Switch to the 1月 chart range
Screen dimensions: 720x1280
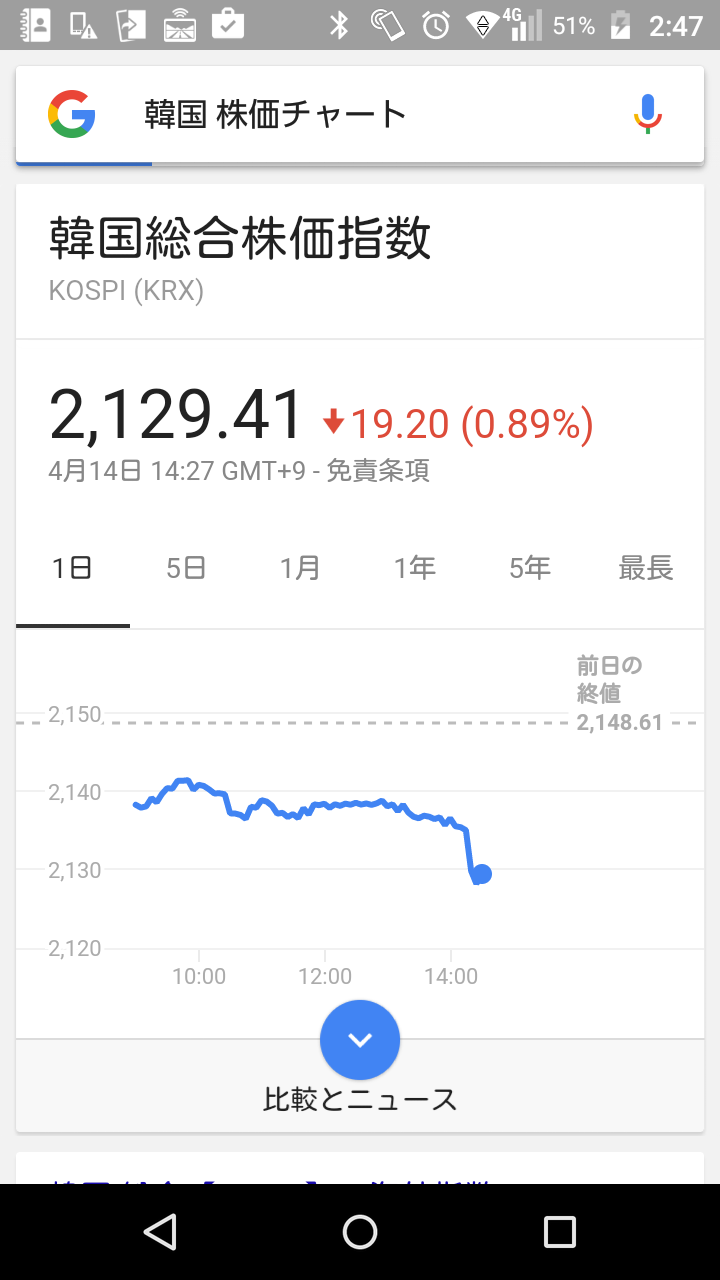coord(301,569)
